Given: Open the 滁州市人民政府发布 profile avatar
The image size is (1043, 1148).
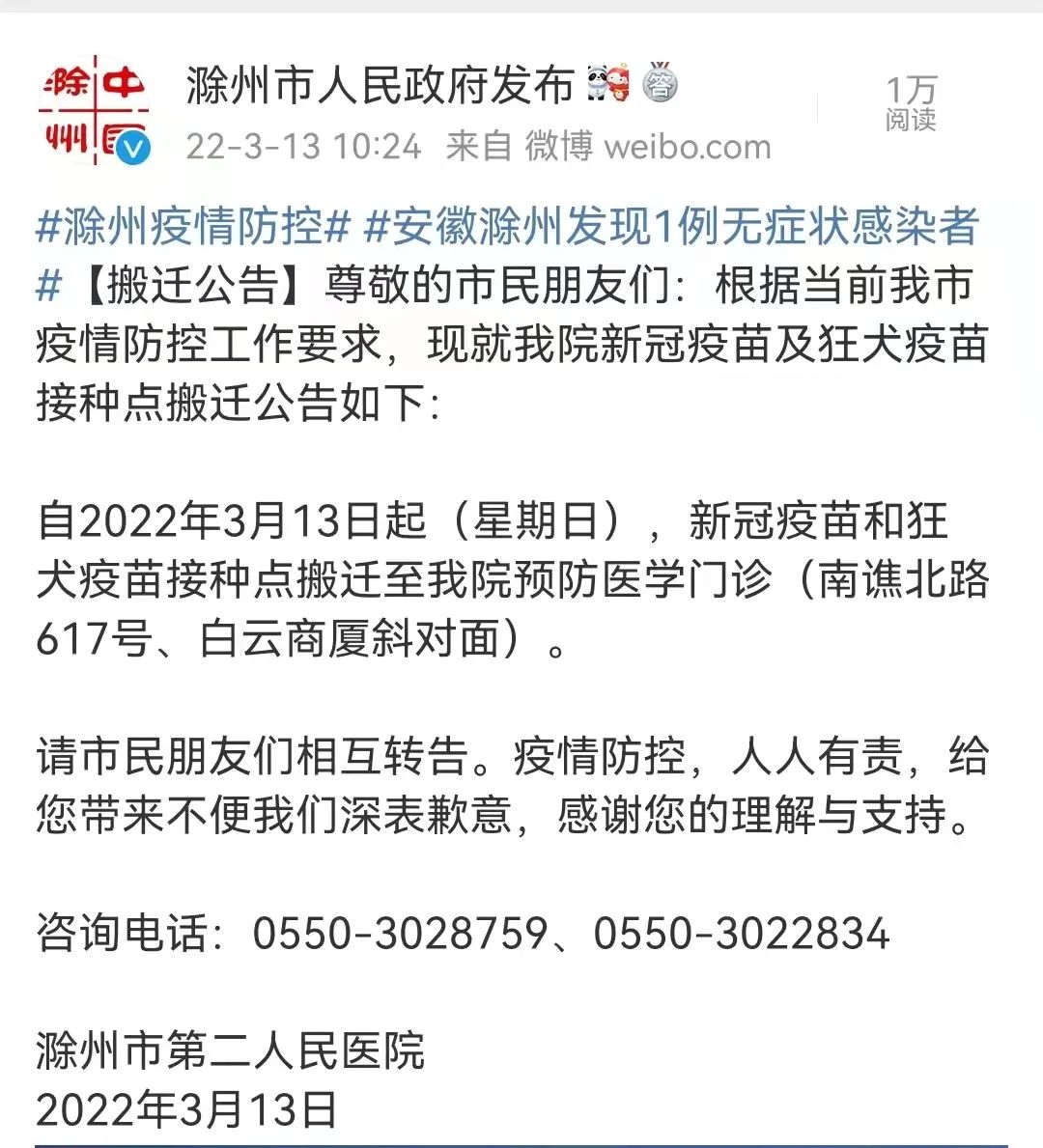Looking at the screenshot, I should tap(94, 110).
